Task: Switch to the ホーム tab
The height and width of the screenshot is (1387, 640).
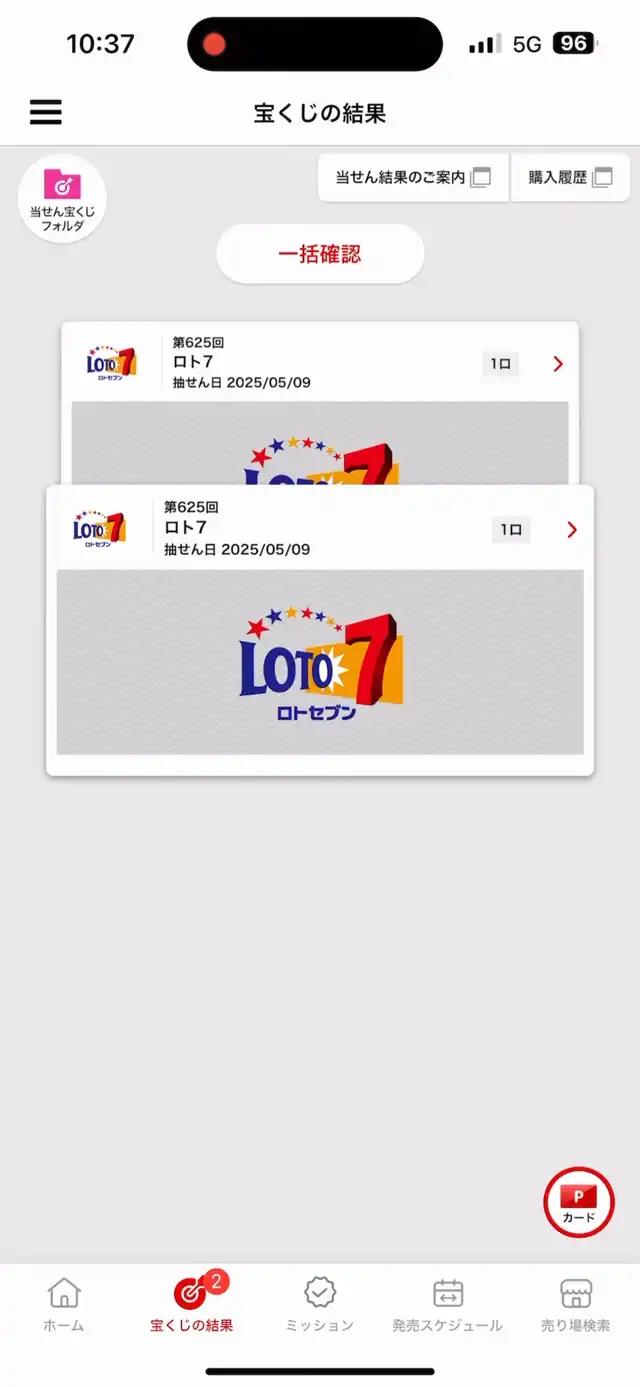Action: point(64,1305)
